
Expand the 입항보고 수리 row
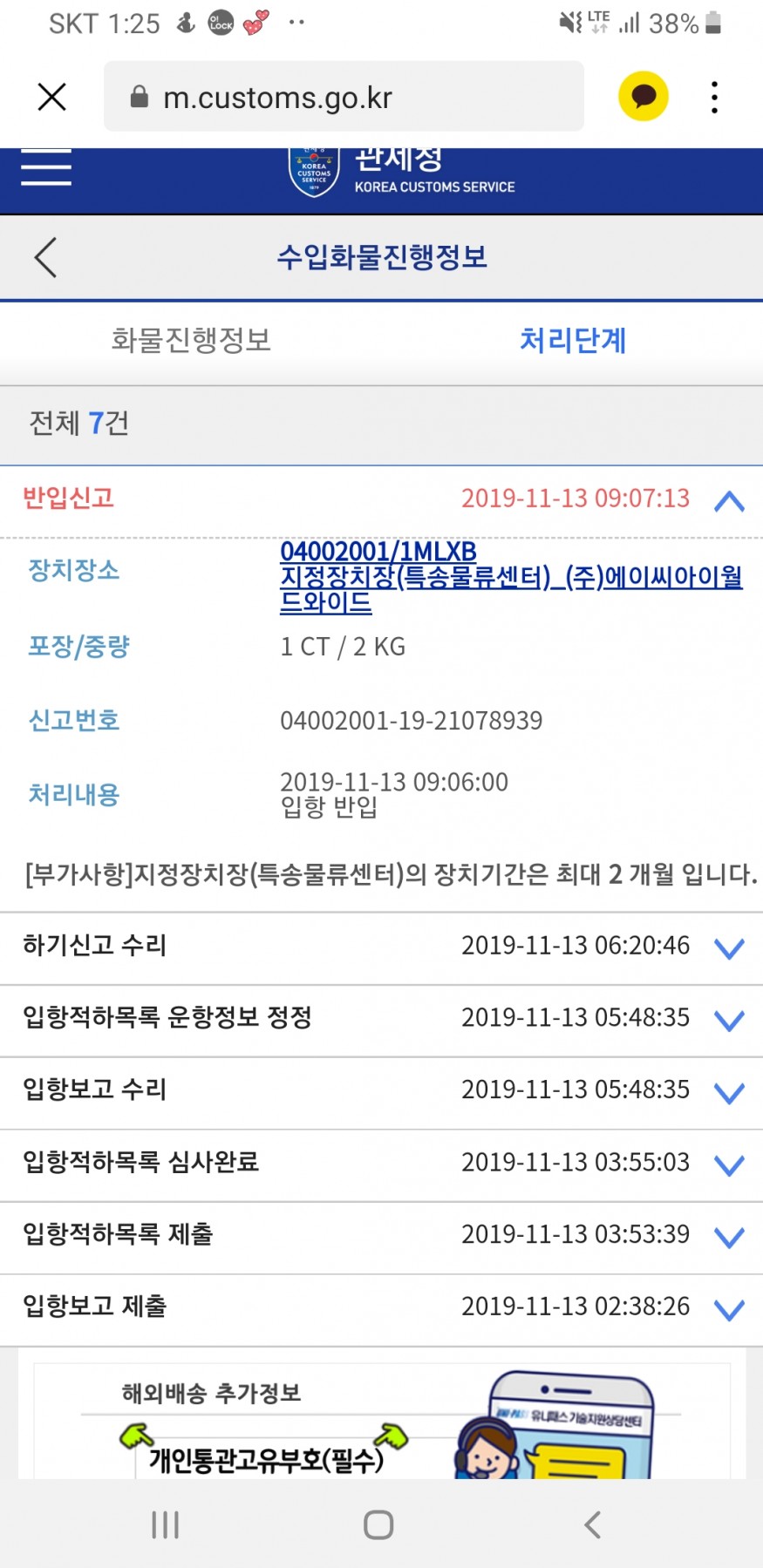[x=381, y=1092]
